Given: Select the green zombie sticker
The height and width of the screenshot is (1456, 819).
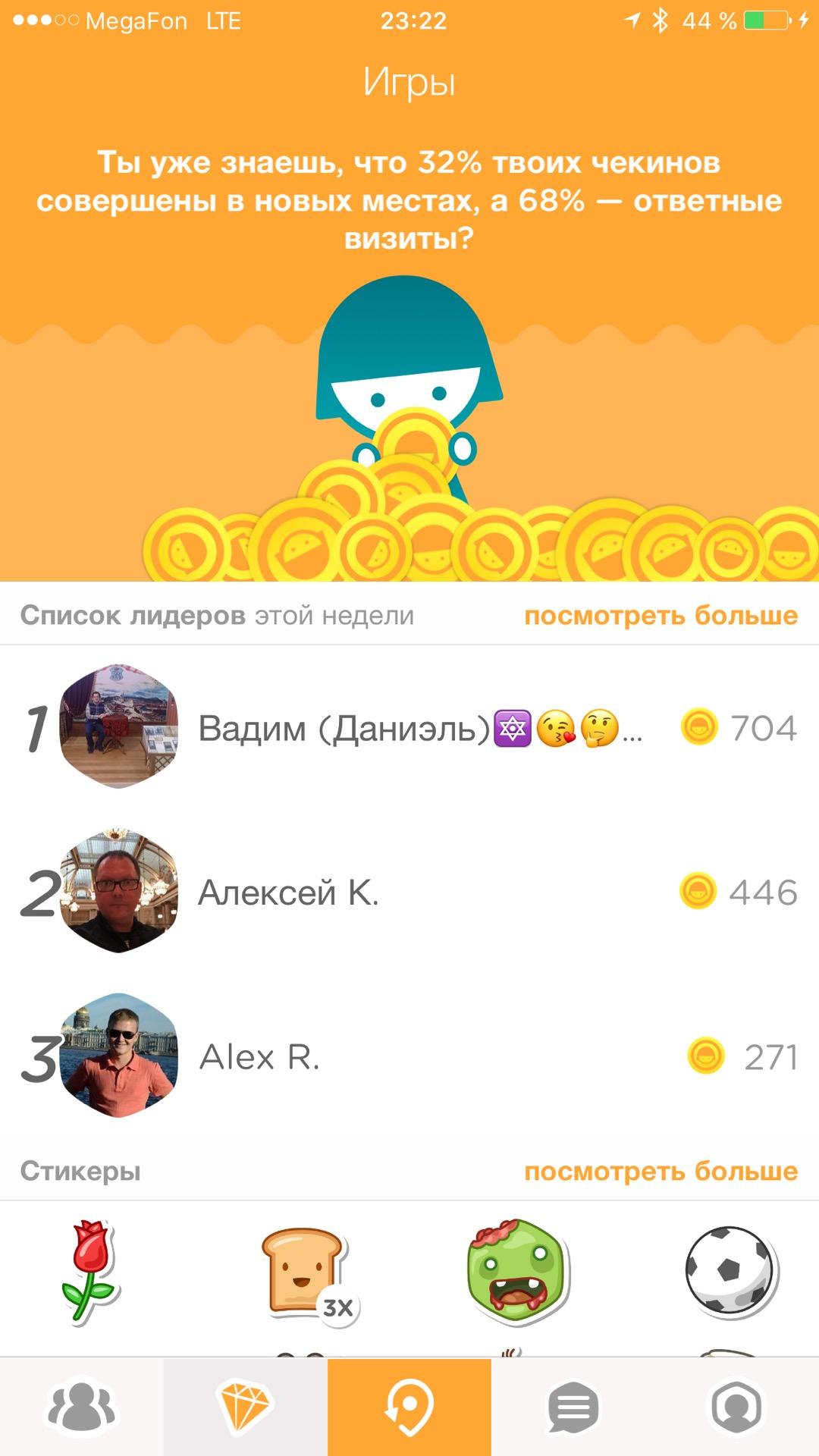Looking at the screenshot, I should click(x=518, y=1272).
